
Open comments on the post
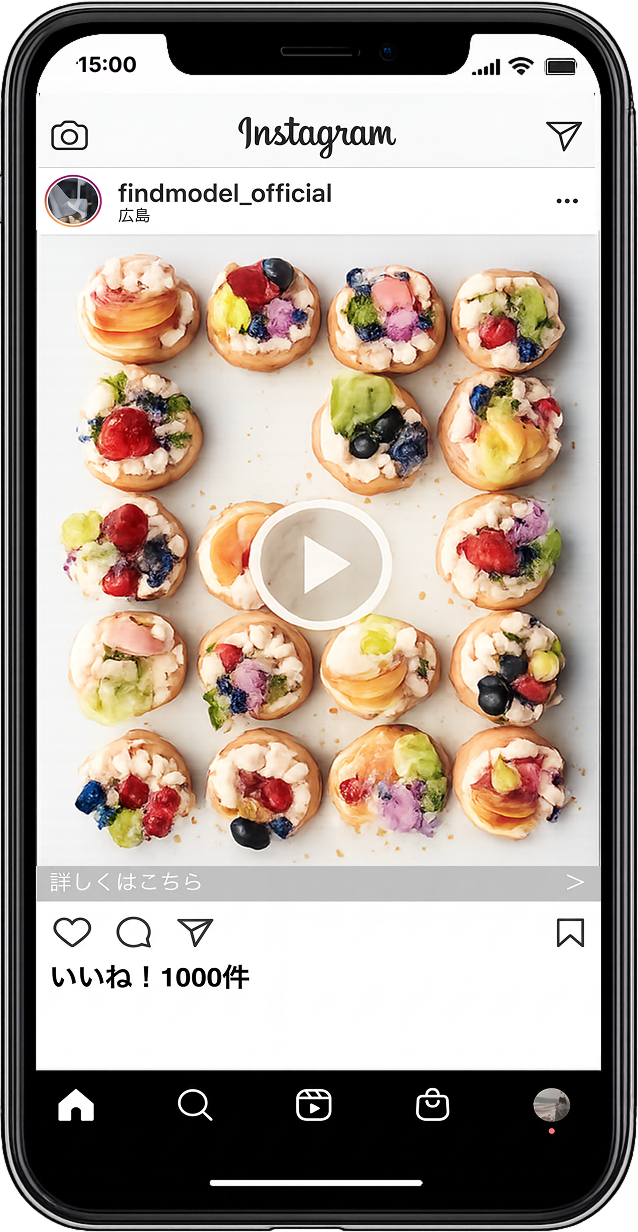[134, 933]
